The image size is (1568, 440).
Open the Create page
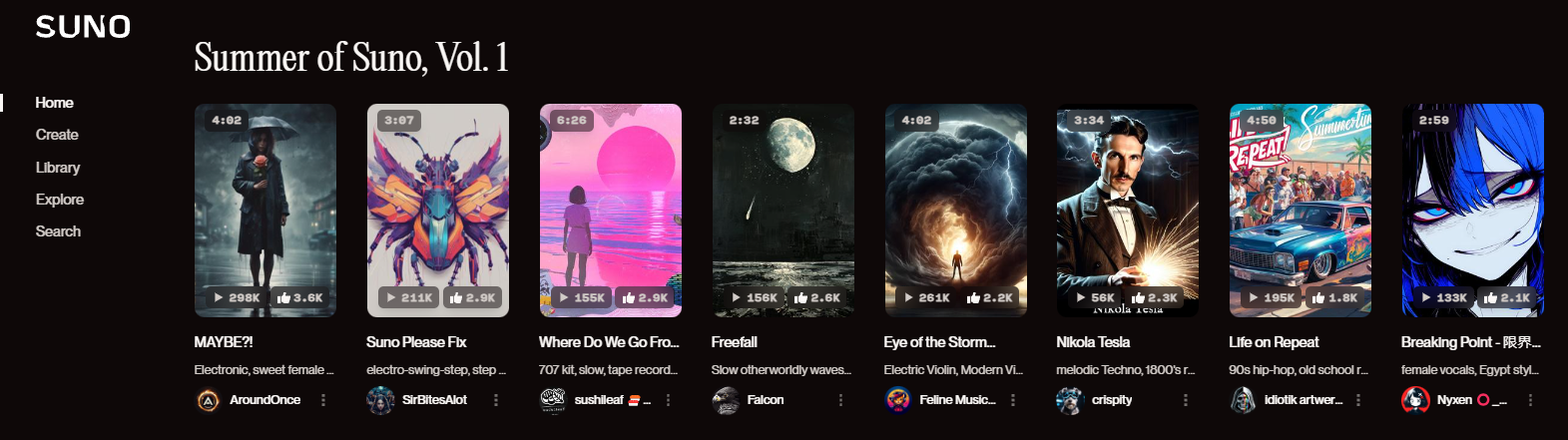pos(57,135)
